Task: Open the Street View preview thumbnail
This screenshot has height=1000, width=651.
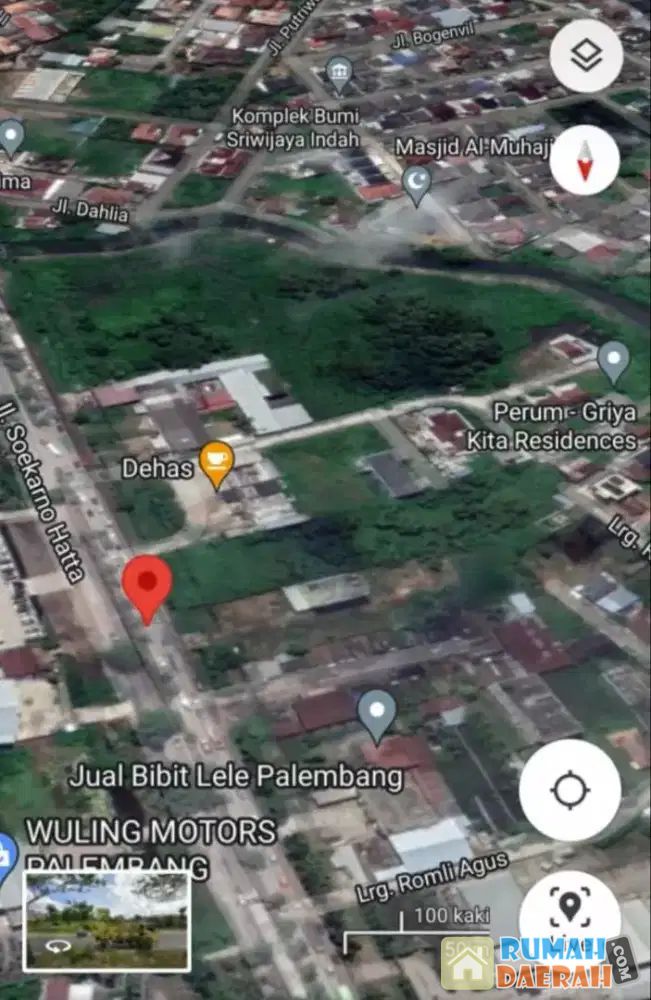Action: point(106,920)
